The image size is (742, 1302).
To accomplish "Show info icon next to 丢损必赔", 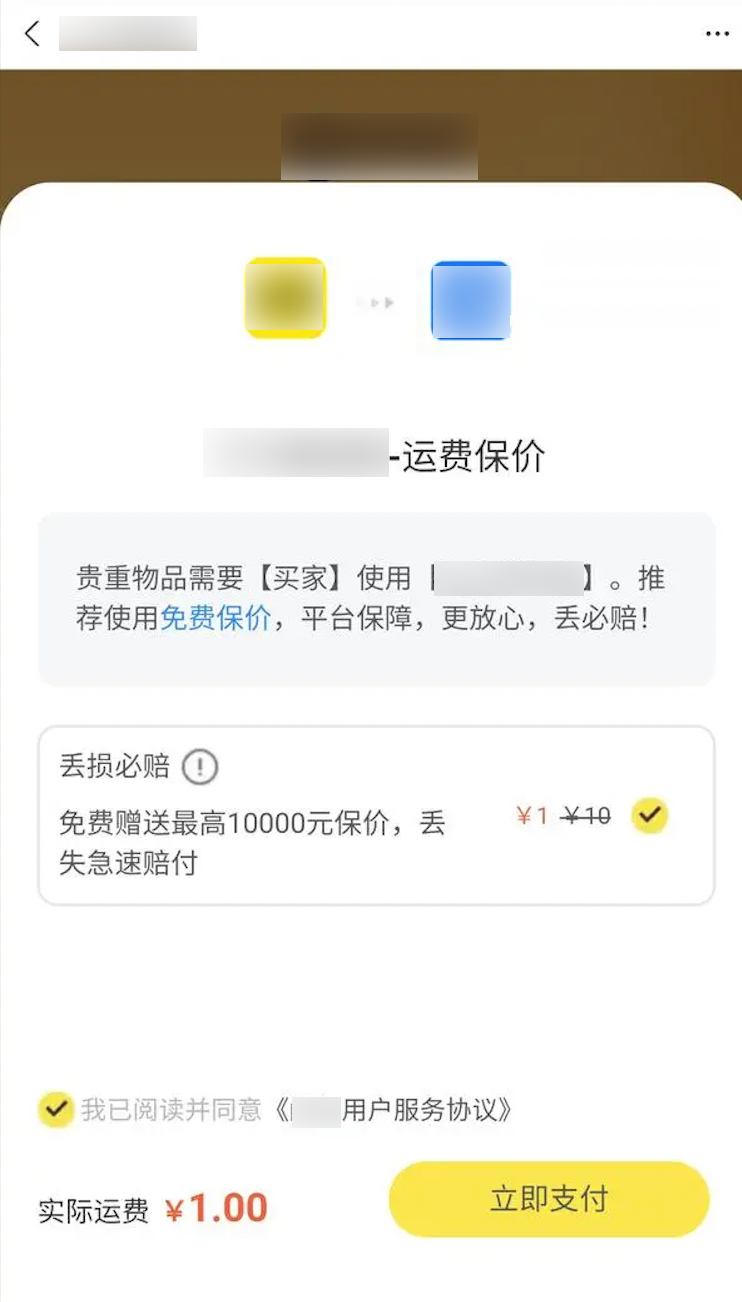I will point(200,768).
